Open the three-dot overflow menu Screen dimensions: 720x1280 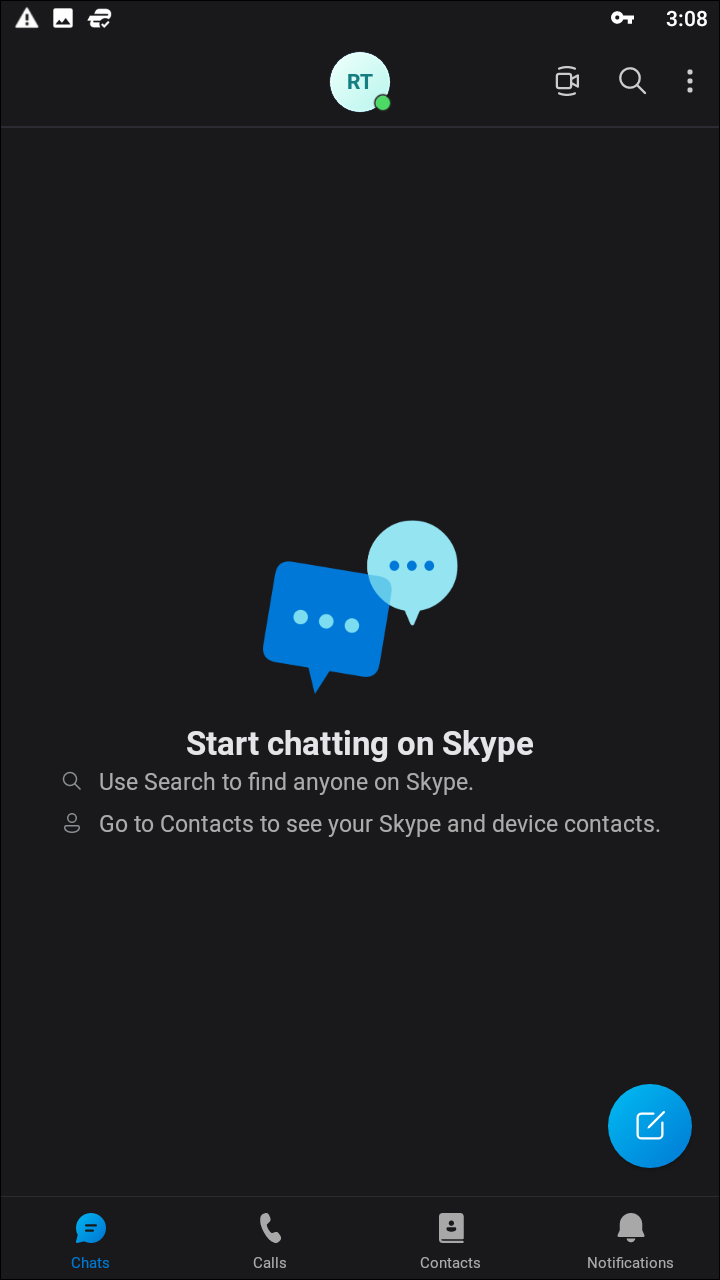click(690, 81)
